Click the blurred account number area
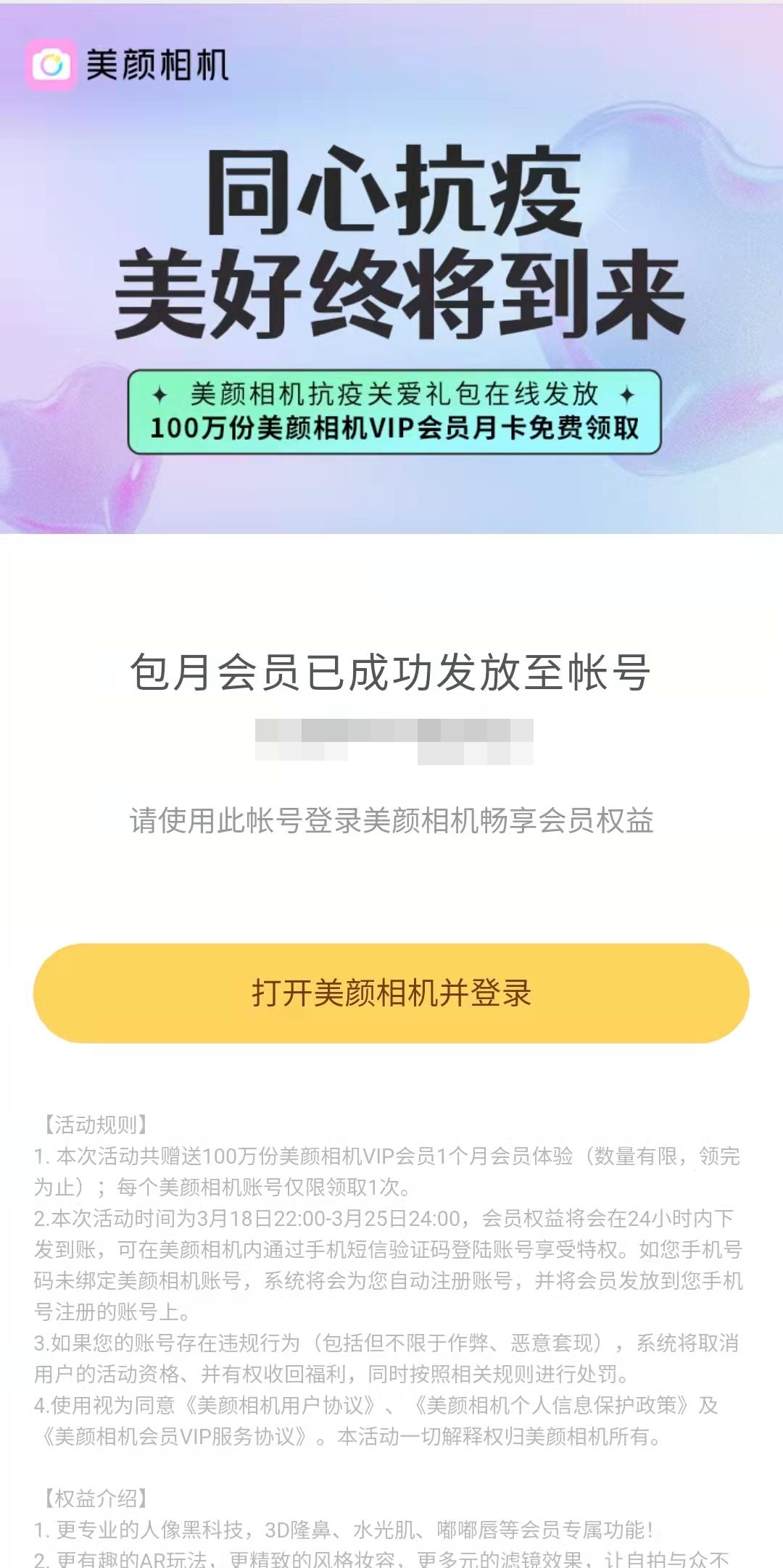The width and height of the screenshot is (783, 1568). (x=391, y=735)
